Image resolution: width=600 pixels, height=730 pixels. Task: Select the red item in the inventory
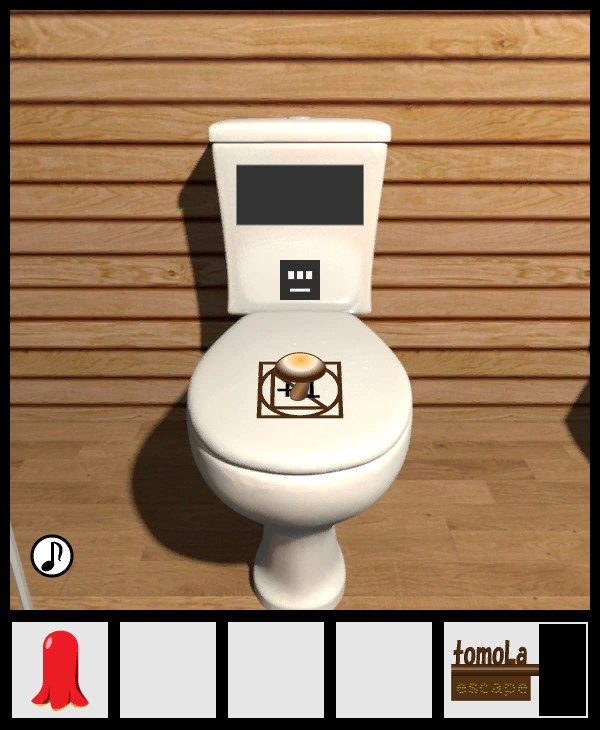tap(60, 669)
